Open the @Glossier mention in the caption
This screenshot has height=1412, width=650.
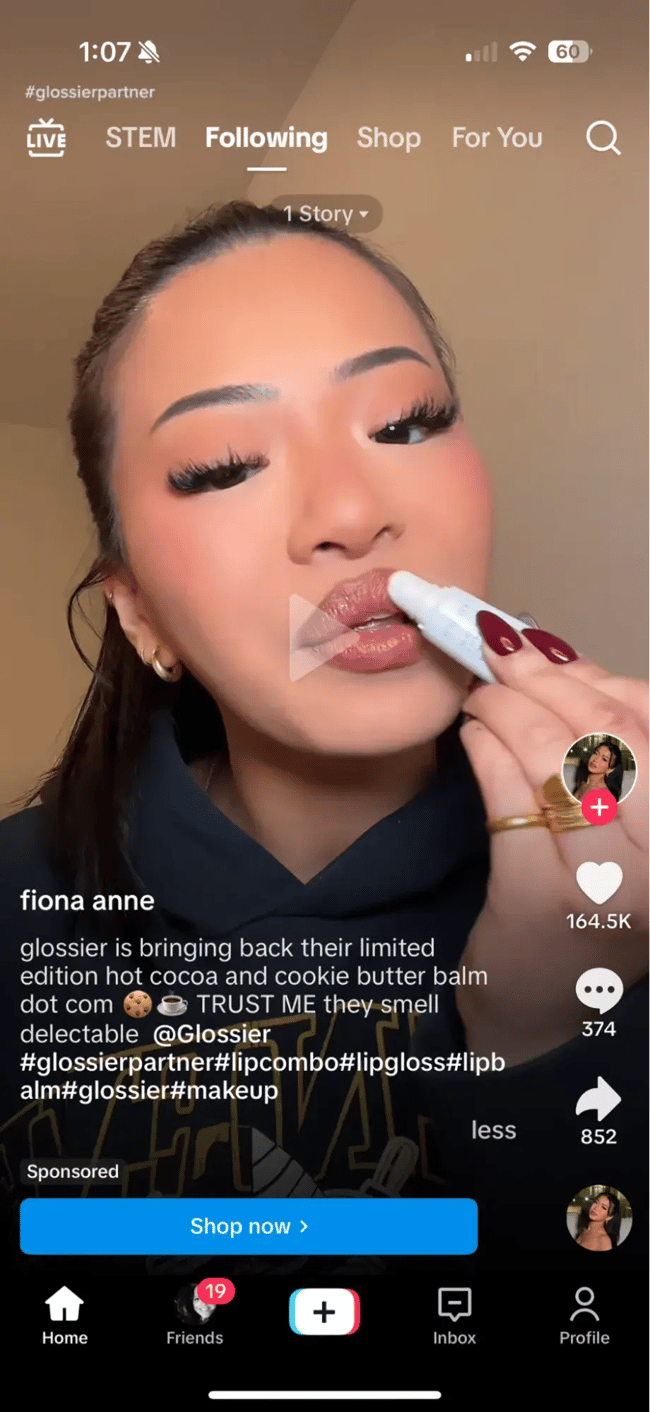click(x=212, y=1033)
